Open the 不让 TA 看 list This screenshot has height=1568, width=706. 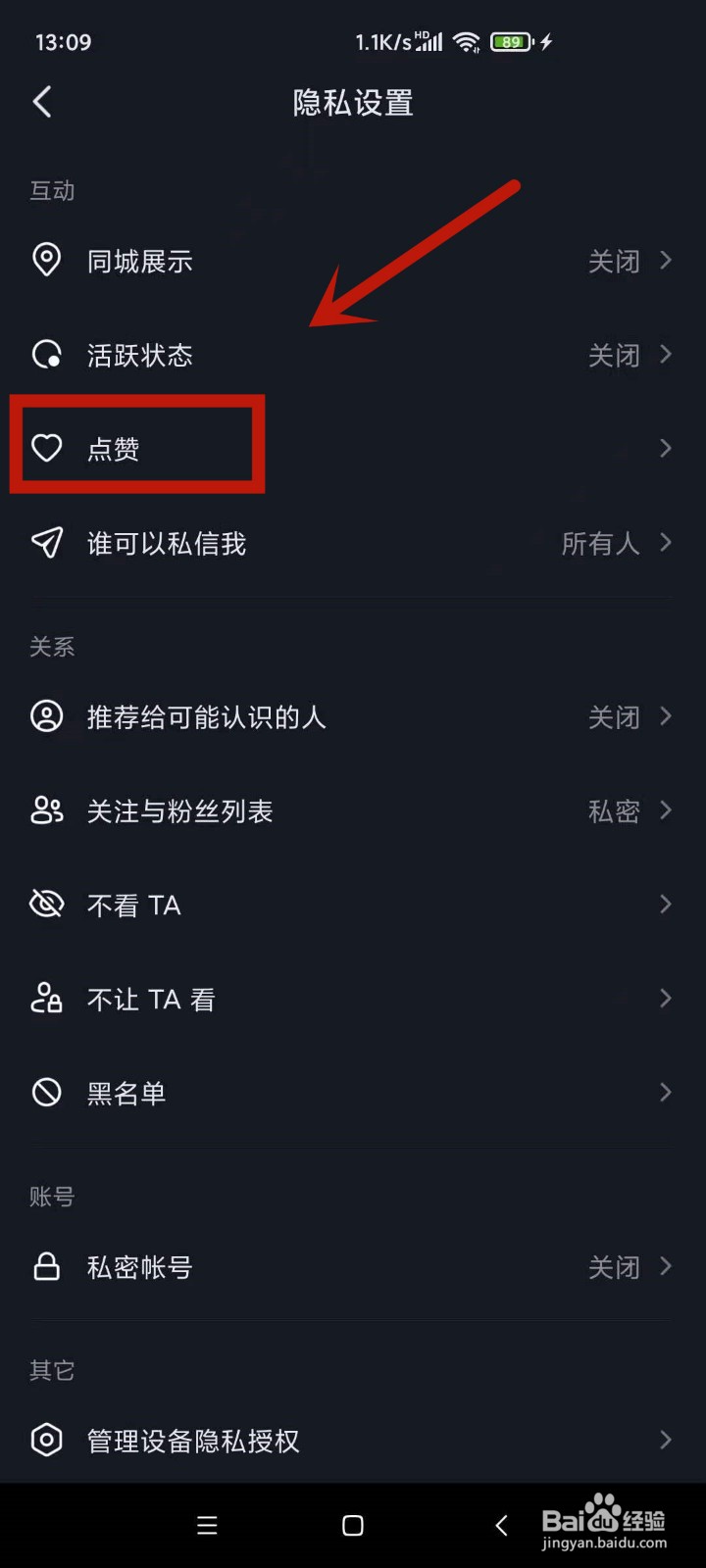coord(353,999)
